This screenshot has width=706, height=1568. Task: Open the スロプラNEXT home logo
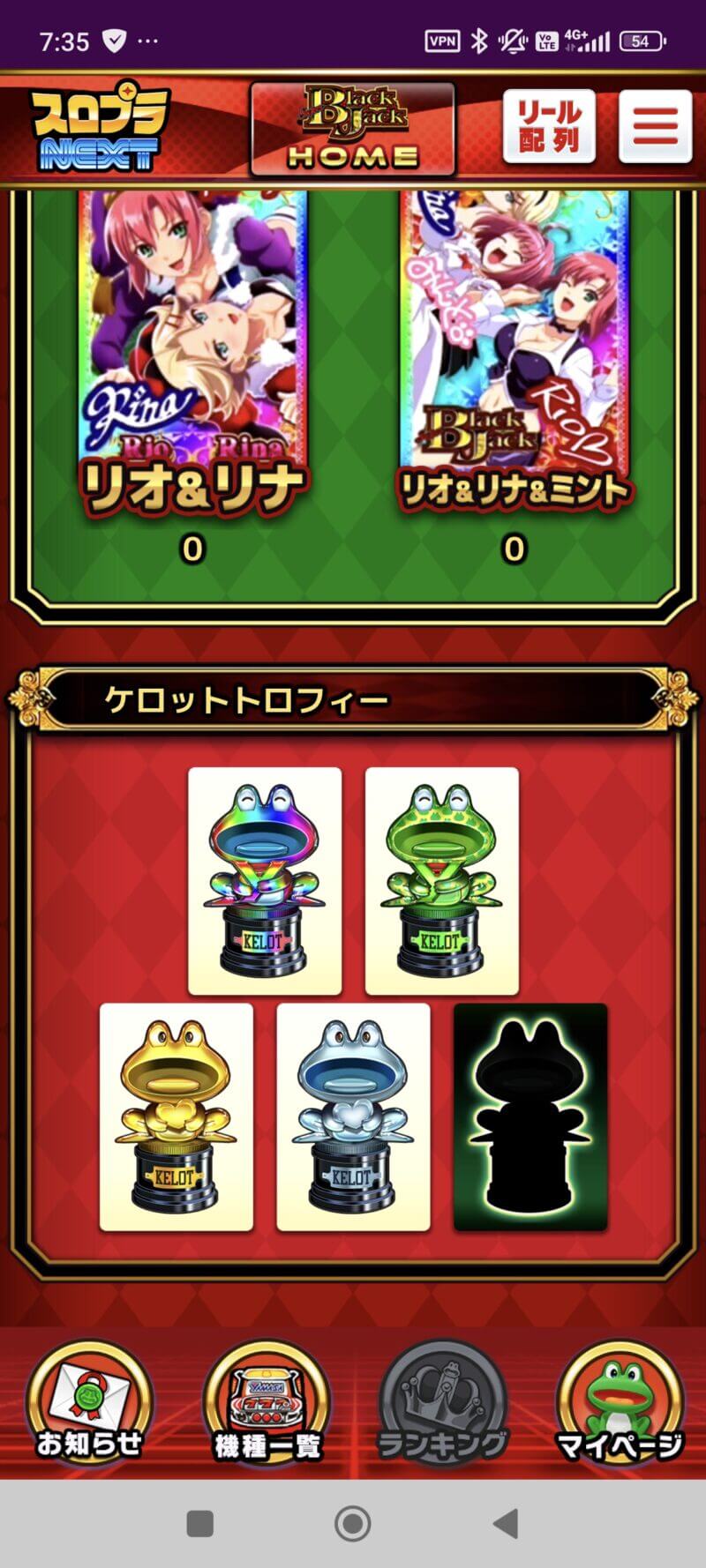tap(99, 130)
